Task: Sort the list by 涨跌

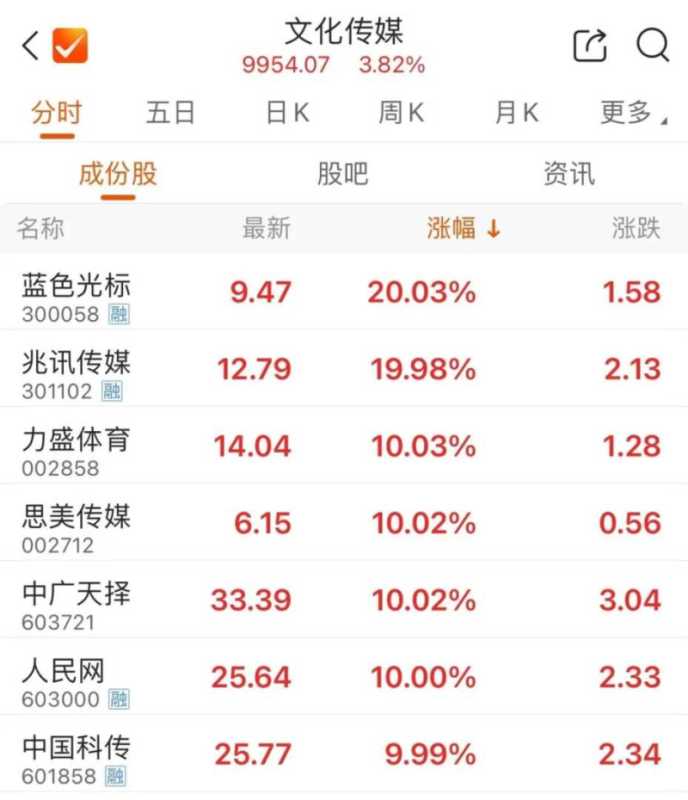Action: pos(636,229)
